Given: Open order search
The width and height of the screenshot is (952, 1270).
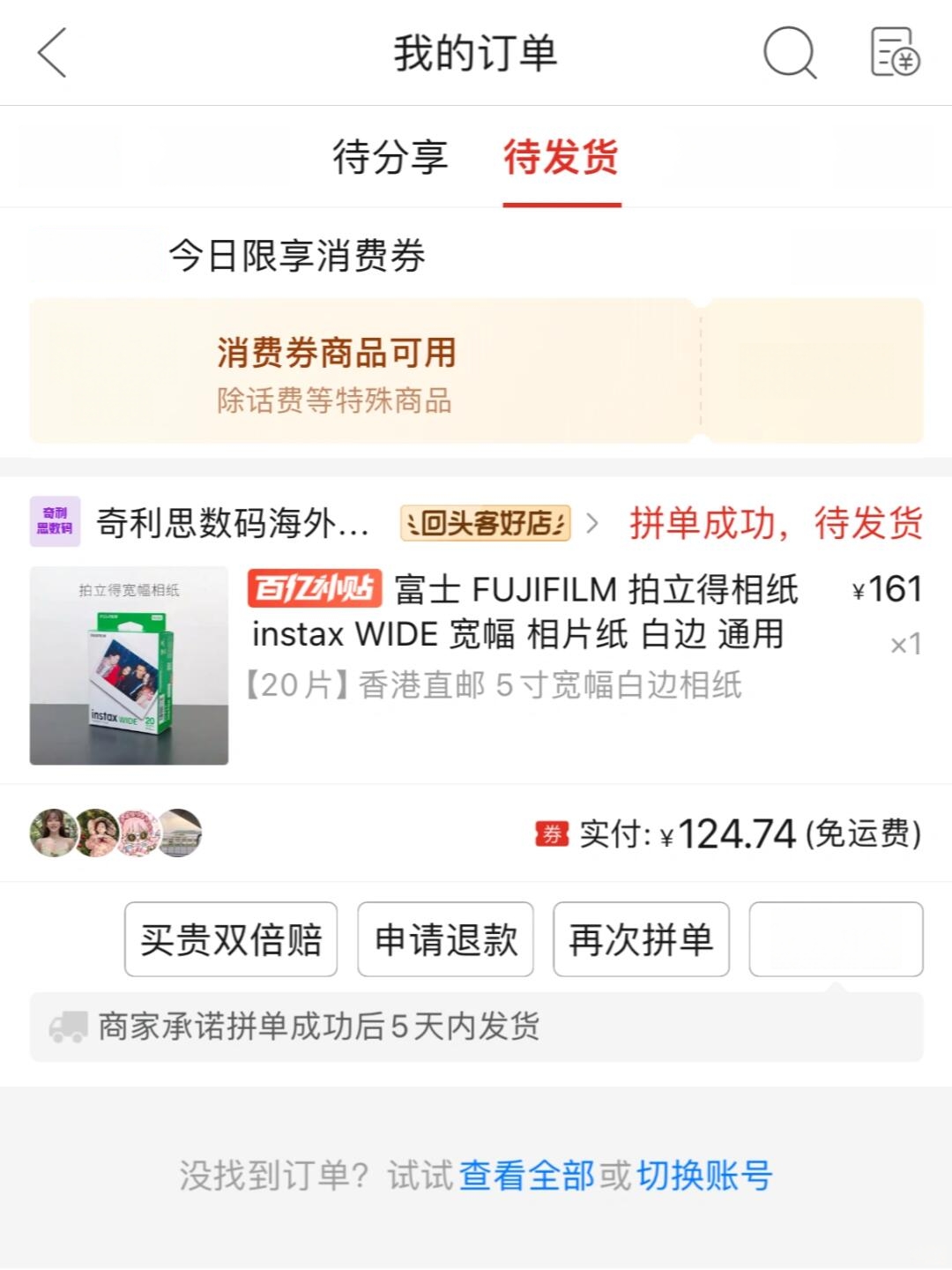Looking at the screenshot, I should coord(789,53).
